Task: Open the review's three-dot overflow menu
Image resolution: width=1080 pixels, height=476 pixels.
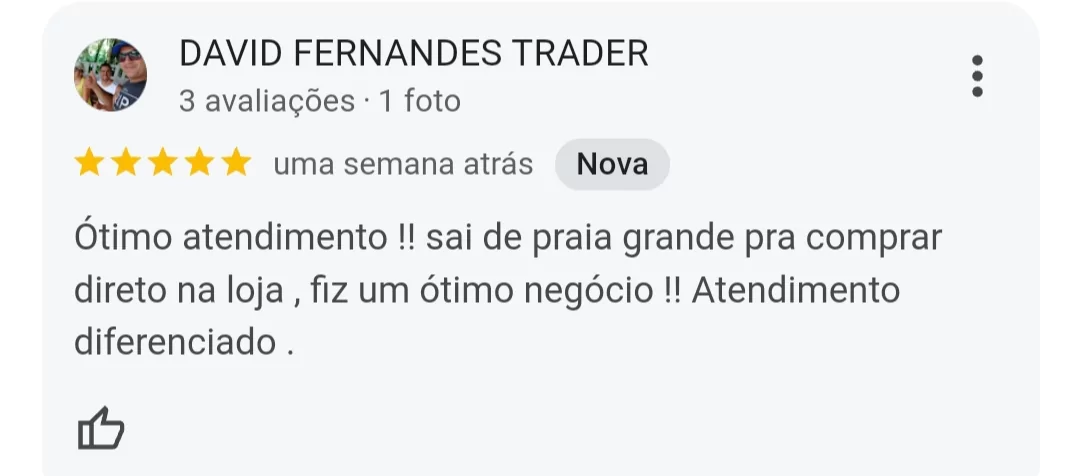Action: [x=977, y=76]
